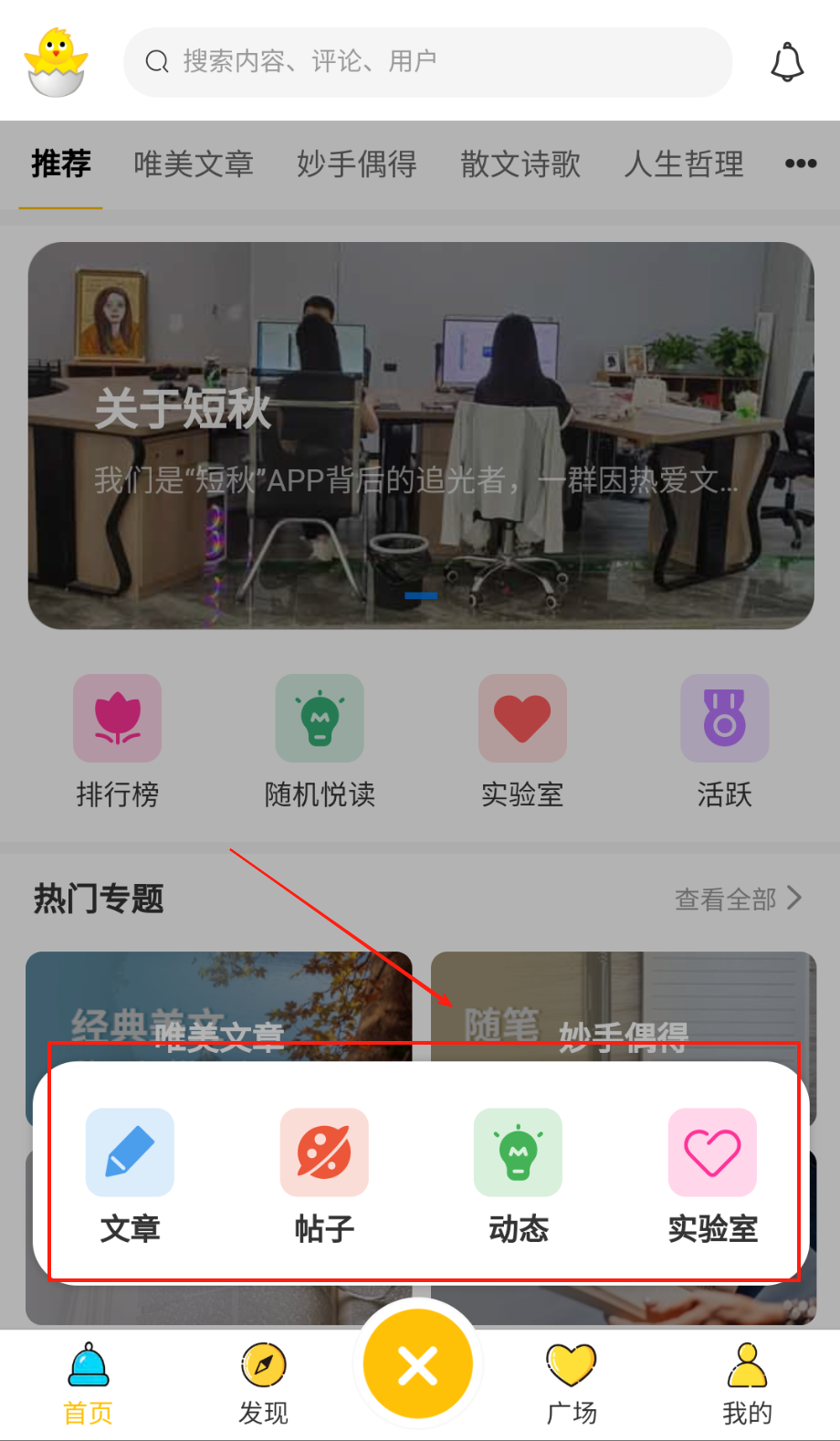Create a new 帖子 post
Screen dimensions: 840x1441
[324, 1174]
